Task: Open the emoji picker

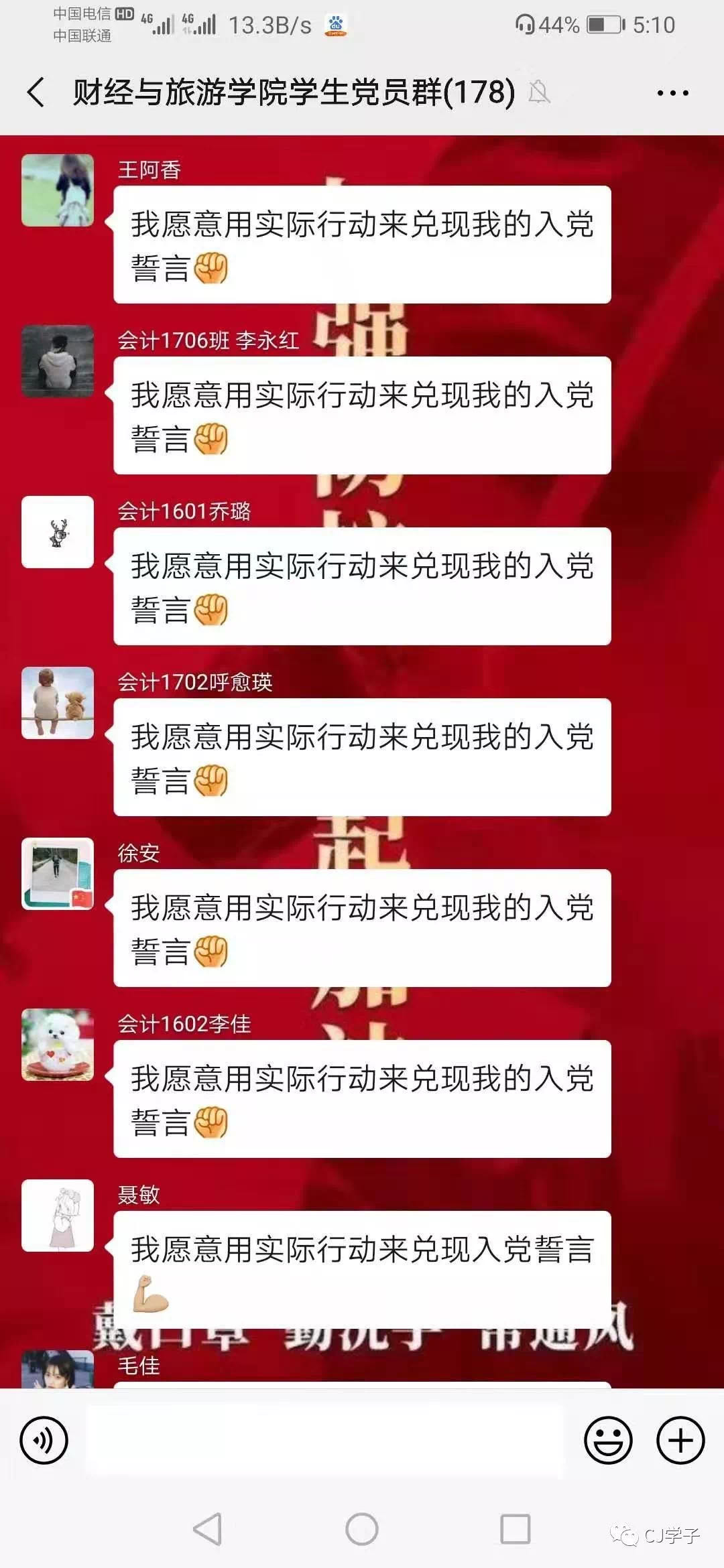Action: click(x=608, y=1440)
